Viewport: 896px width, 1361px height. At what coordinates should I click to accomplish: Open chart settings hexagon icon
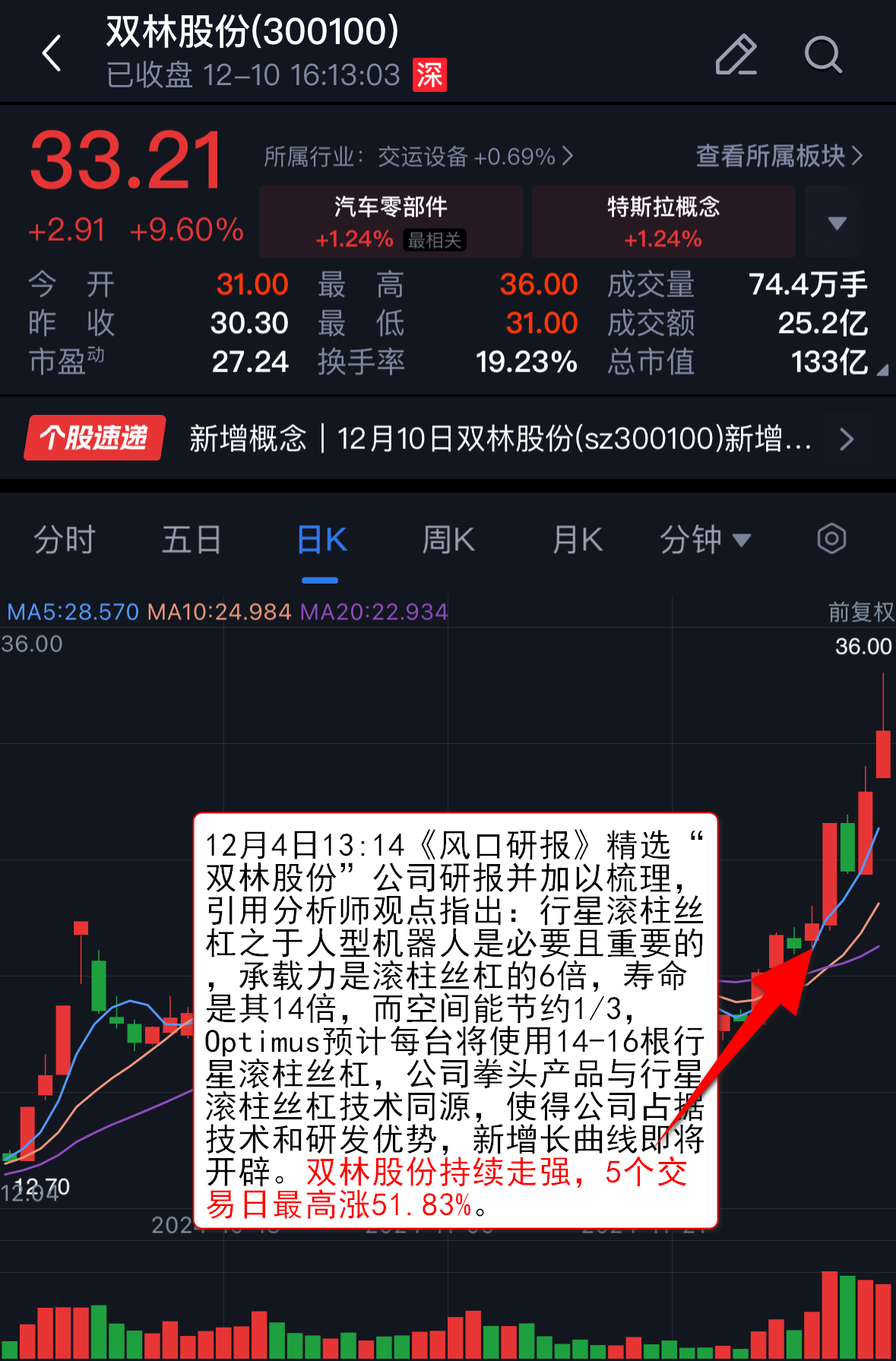[x=831, y=539]
